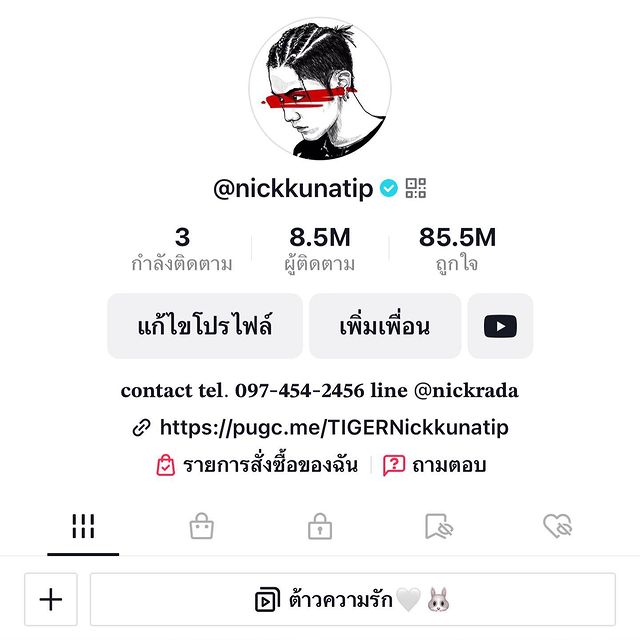
Task: Open the YouTube link button
Action: pos(500,326)
